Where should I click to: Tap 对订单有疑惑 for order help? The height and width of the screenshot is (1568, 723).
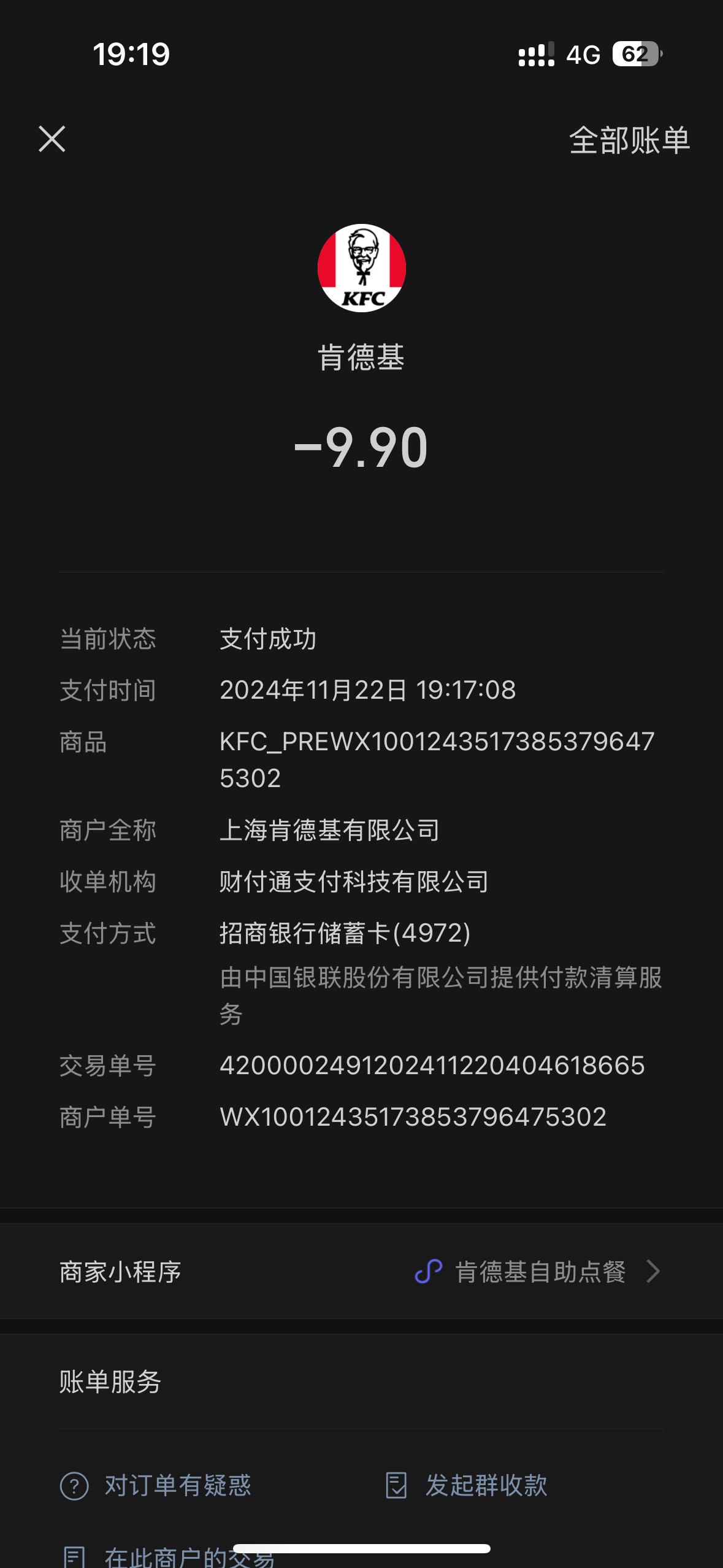(x=156, y=1485)
